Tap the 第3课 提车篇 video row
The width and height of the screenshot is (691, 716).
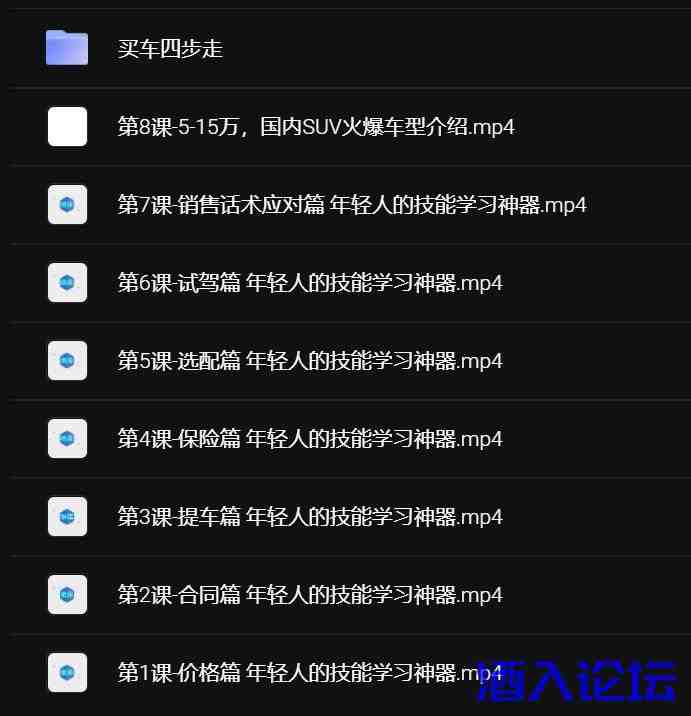pyautogui.click(x=309, y=517)
